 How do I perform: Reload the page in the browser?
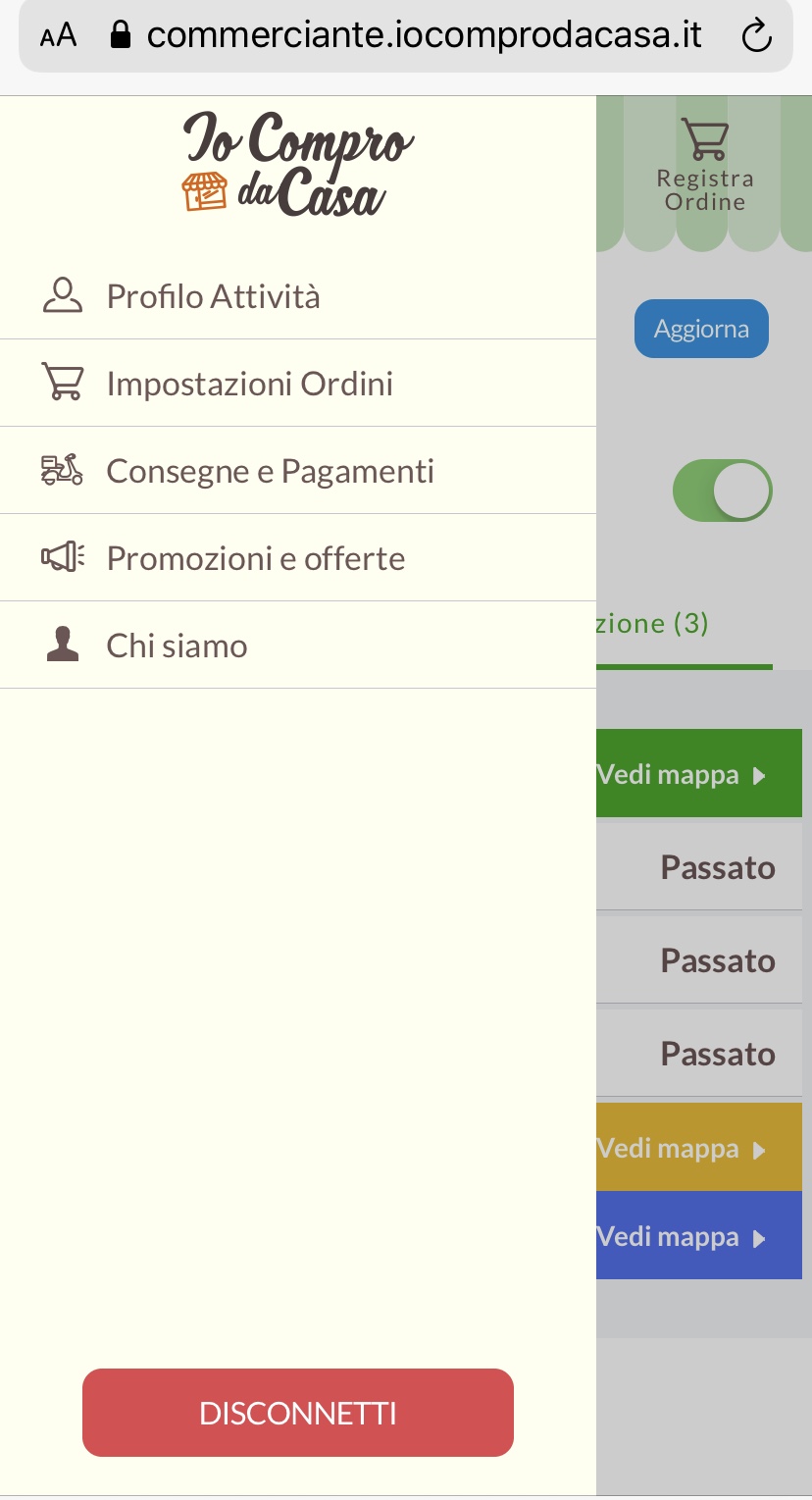tap(756, 36)
